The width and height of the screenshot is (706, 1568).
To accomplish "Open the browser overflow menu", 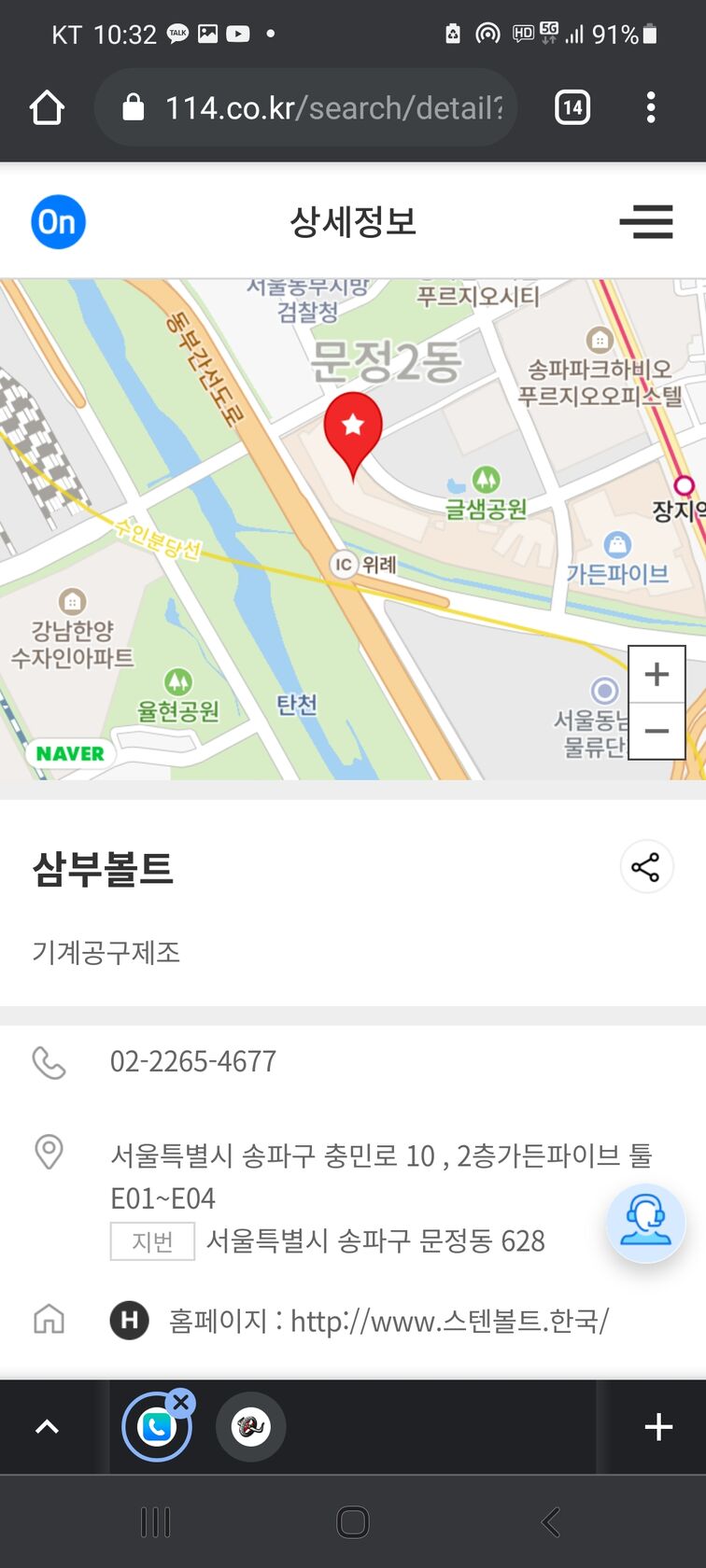I will (x=651, y=108).
